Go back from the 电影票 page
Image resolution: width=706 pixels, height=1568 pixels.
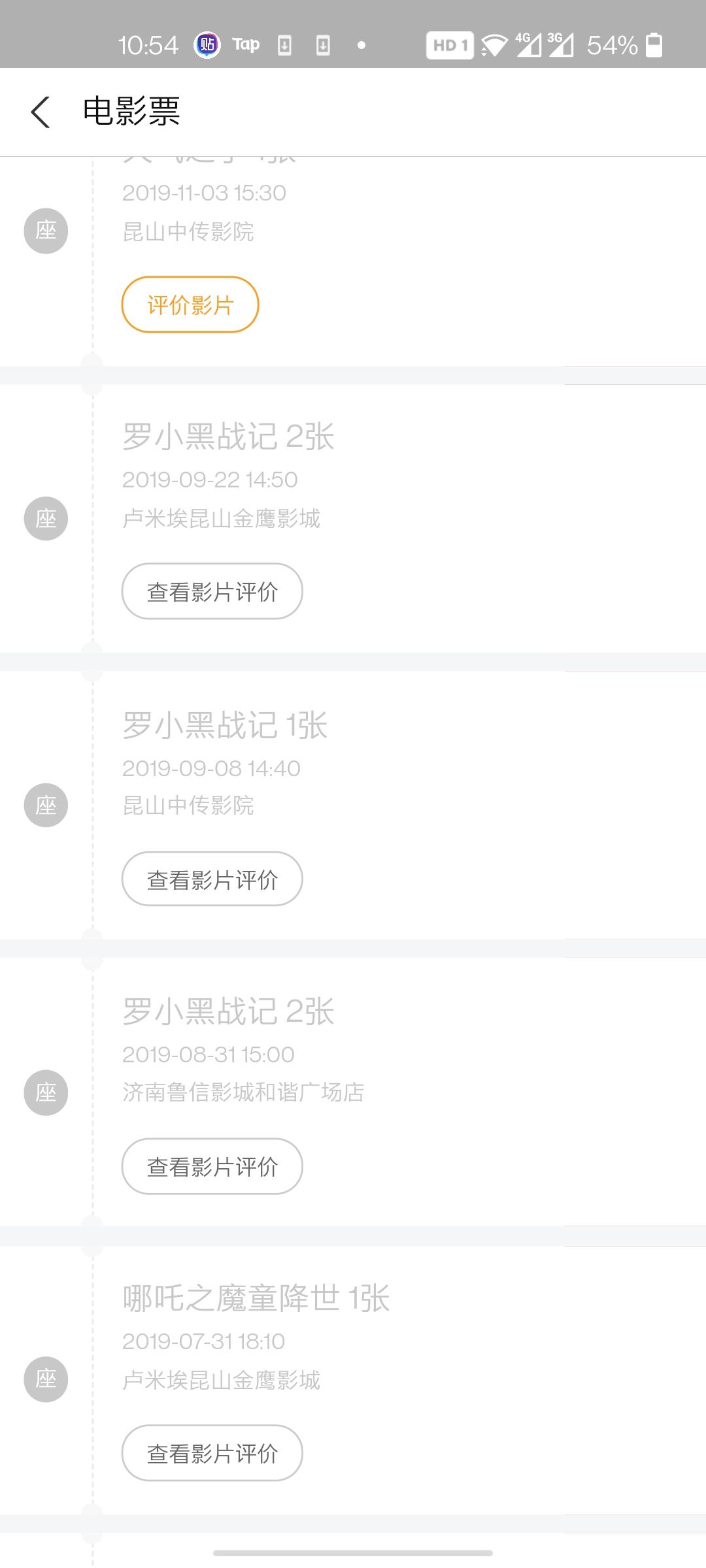41,112
